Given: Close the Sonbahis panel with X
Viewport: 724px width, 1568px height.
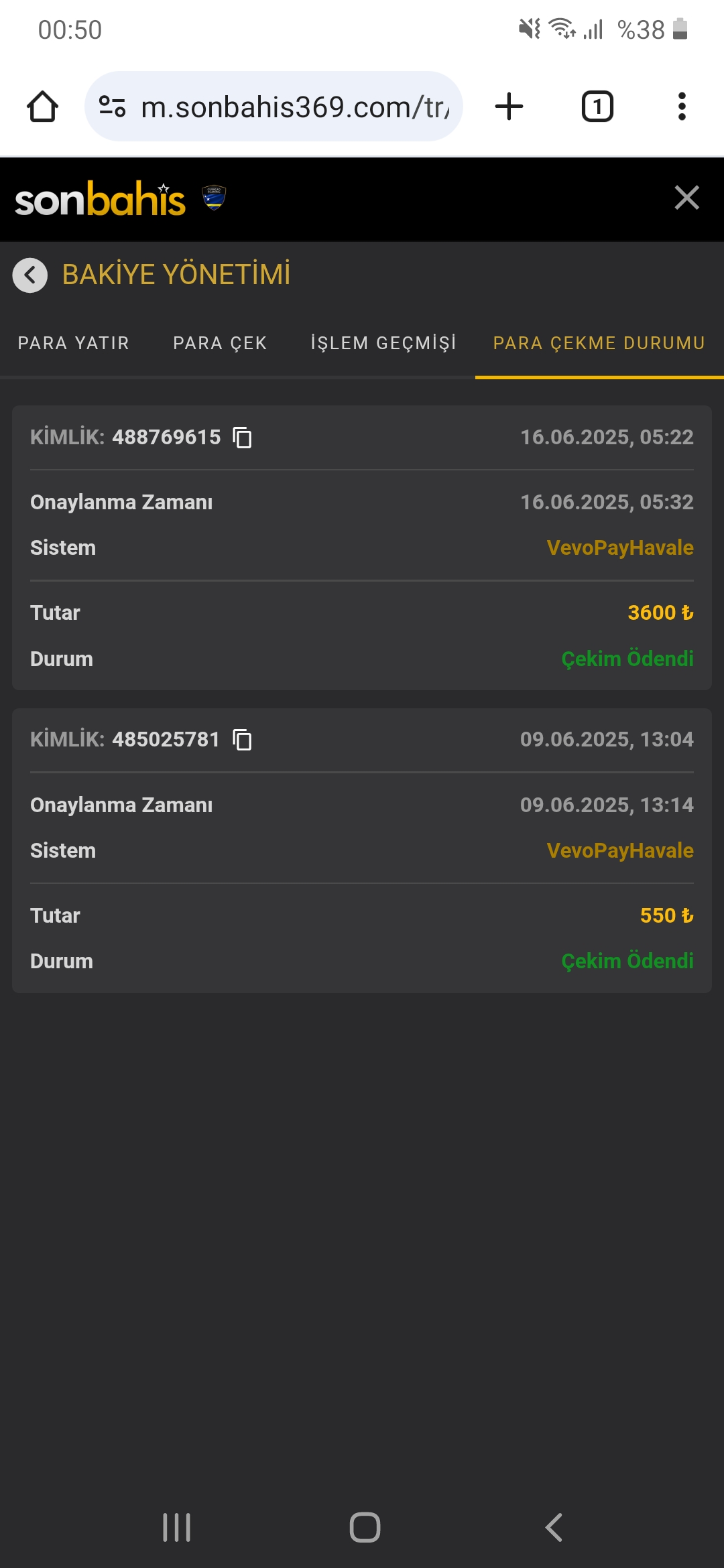Looking at the screenshot, I should pyautogui.click(x=687, y=198).
